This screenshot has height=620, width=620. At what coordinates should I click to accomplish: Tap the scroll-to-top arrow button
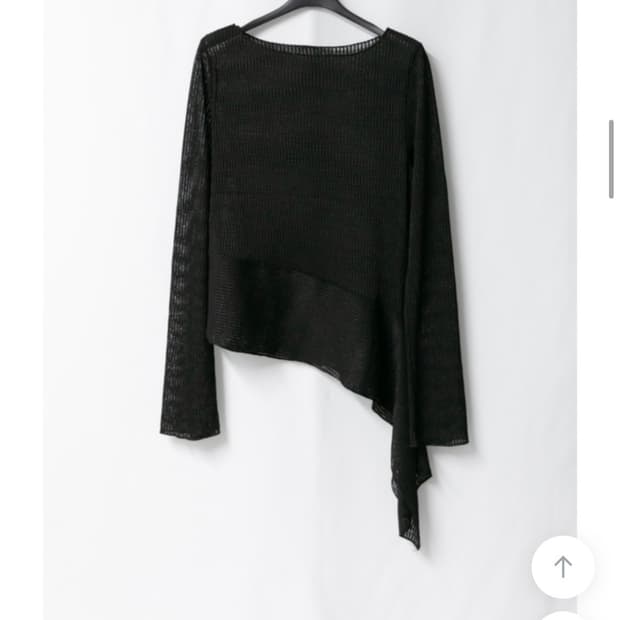[x=563, y=567]
